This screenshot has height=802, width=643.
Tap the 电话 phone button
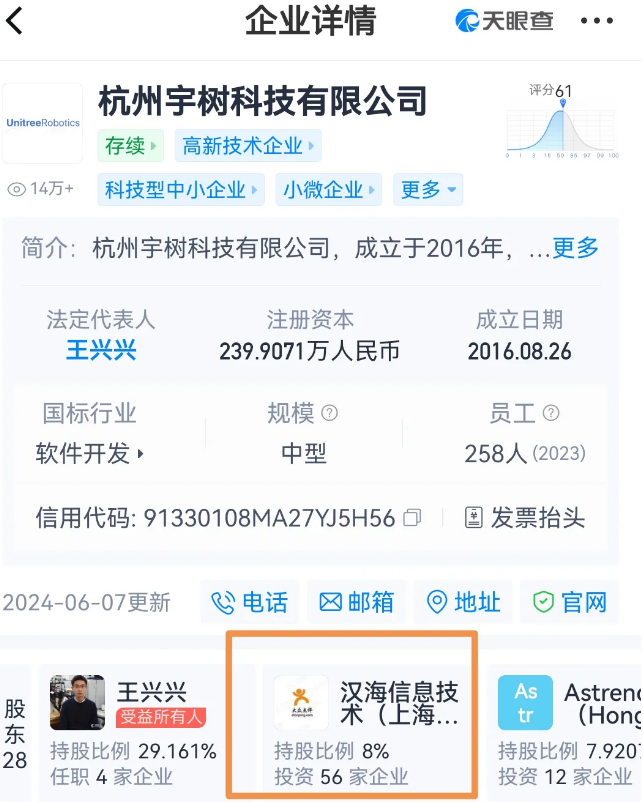pos(249,602)
